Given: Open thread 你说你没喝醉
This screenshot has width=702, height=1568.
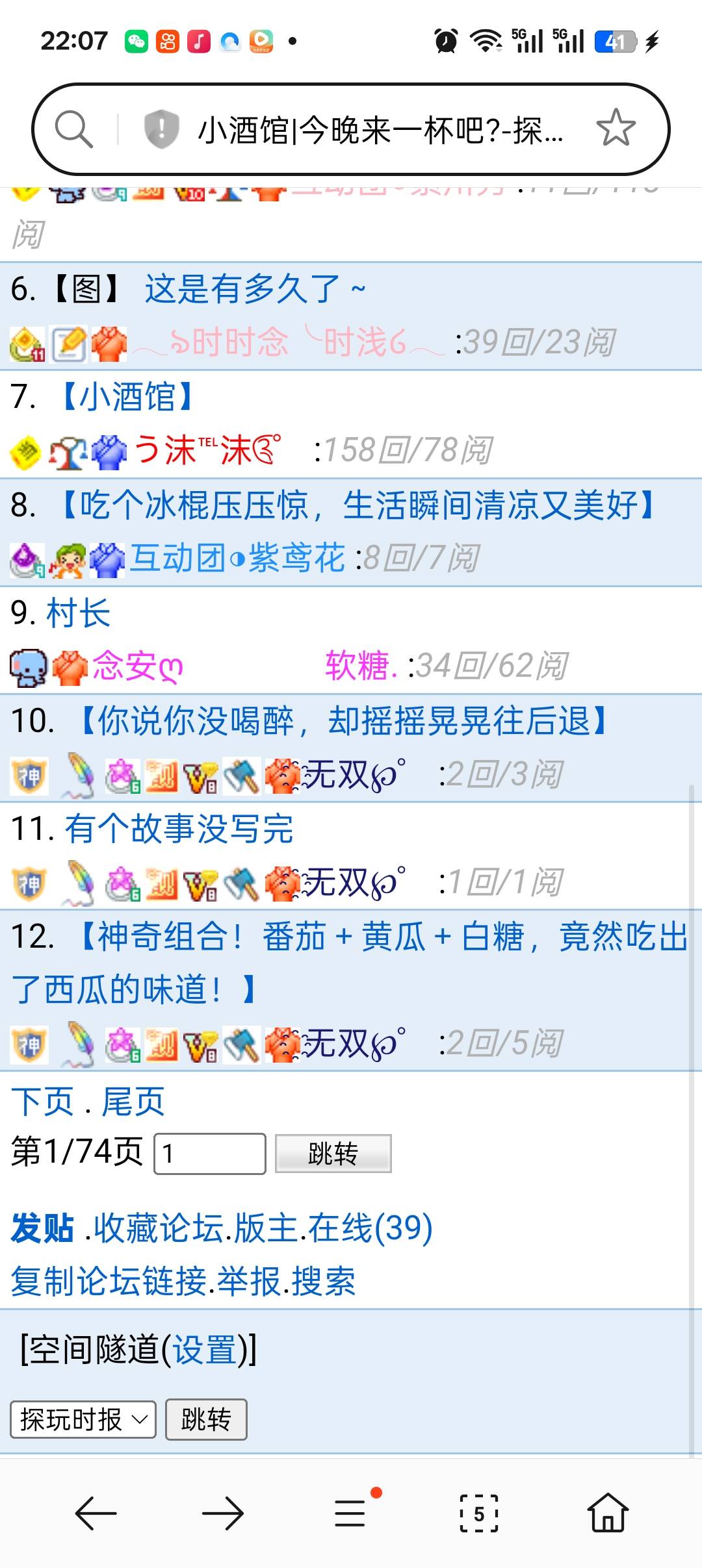Looking at the screenshot, I should pos(344,721).
